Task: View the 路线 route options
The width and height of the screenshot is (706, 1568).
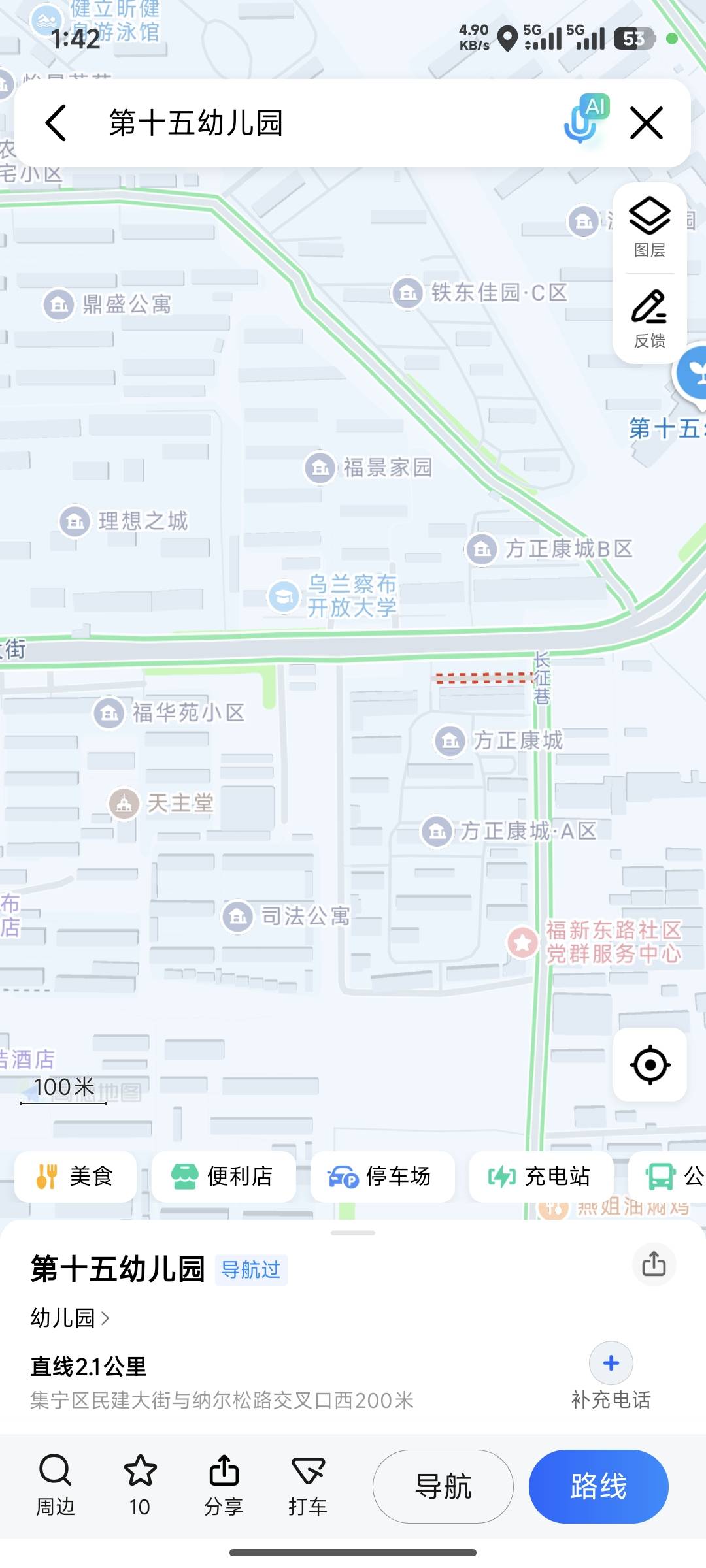Action: (x=598, y=1486)
